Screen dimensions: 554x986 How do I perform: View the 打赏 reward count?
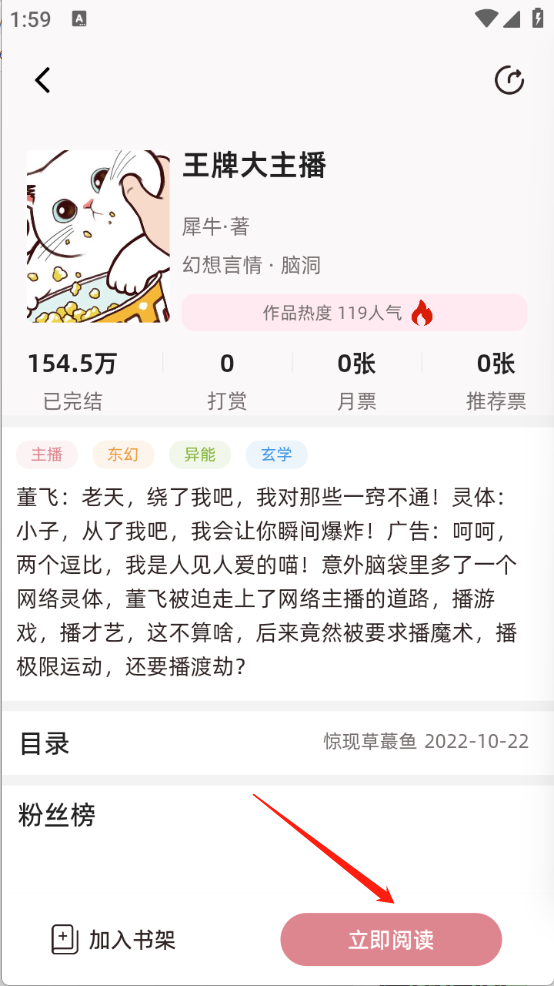[227, 382]
